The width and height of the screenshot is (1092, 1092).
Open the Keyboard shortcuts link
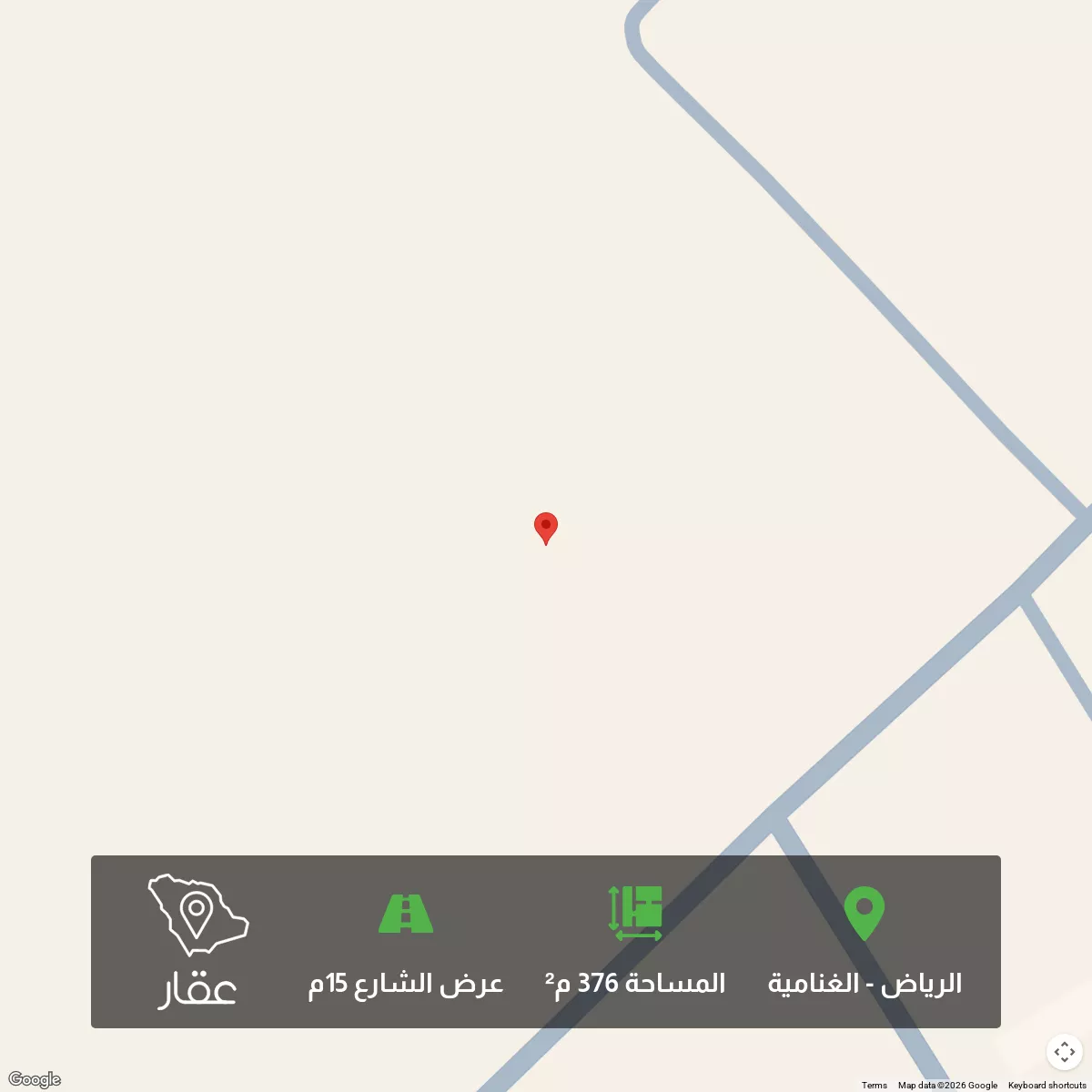point(1046,1085)
